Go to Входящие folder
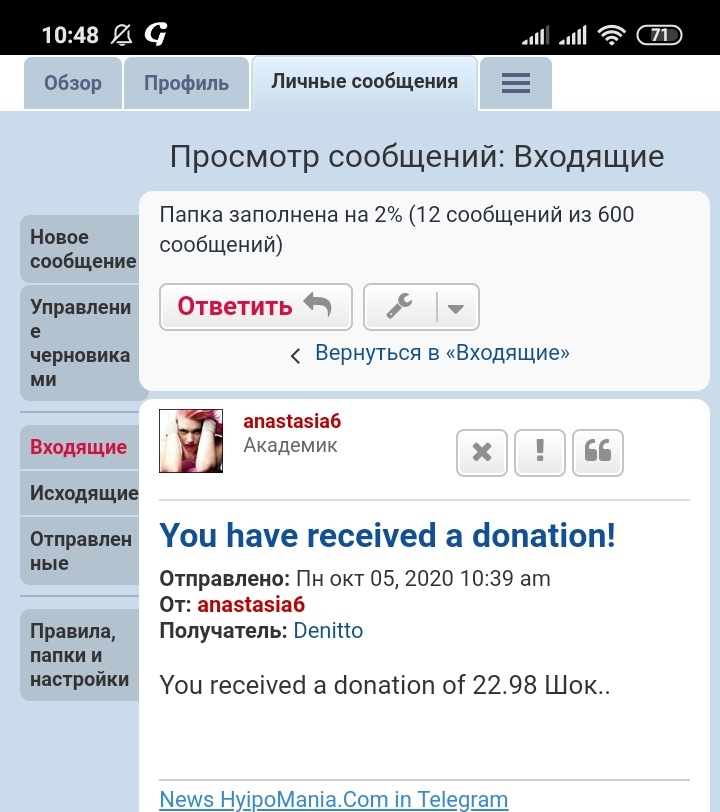The width and height of the screenshot is (720, 812). (78, 447)
